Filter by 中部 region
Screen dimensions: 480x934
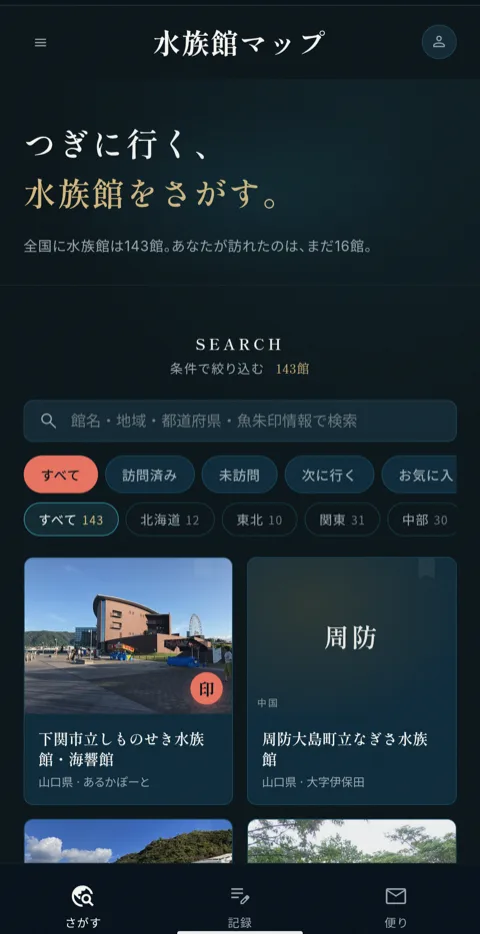[x=422, y=519]
